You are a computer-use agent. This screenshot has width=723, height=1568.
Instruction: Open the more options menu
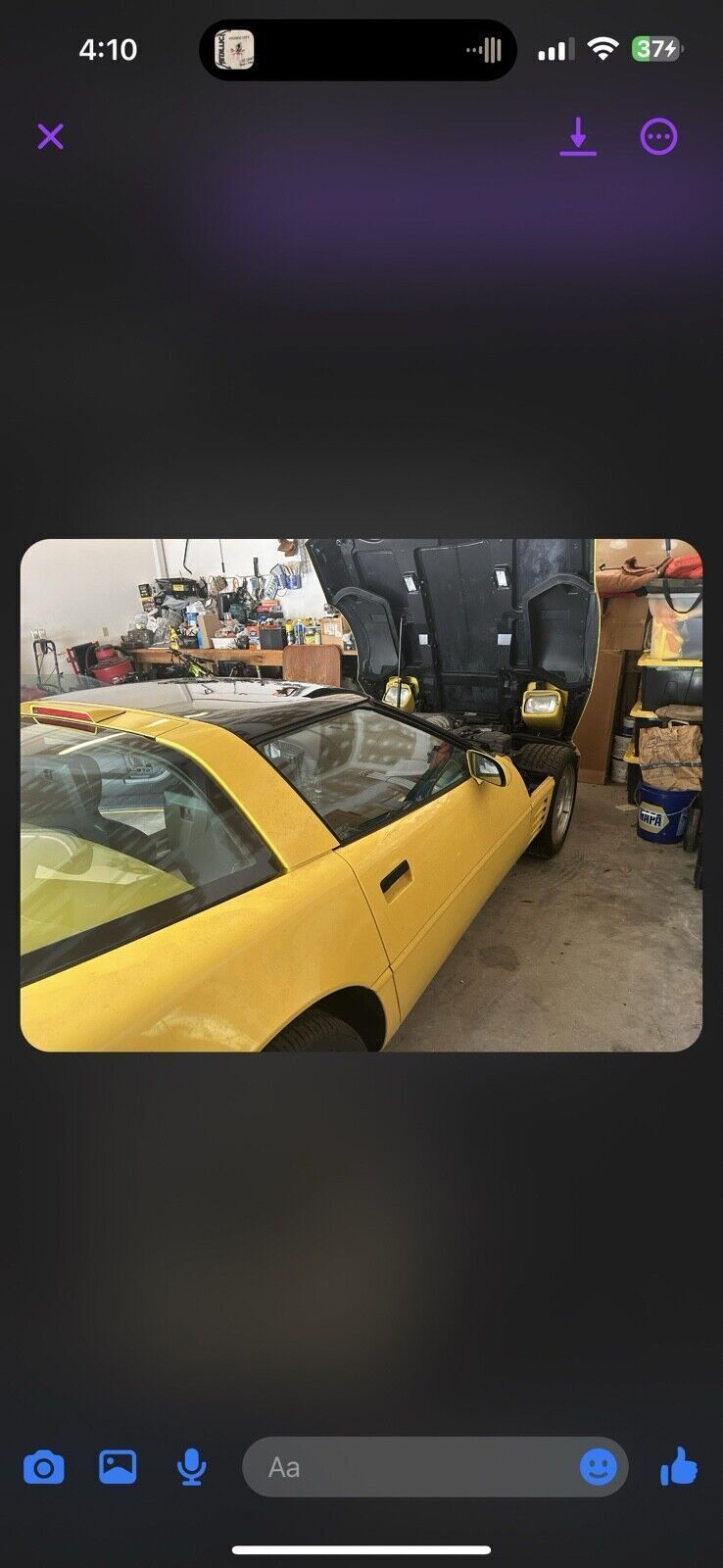(658, 137)
